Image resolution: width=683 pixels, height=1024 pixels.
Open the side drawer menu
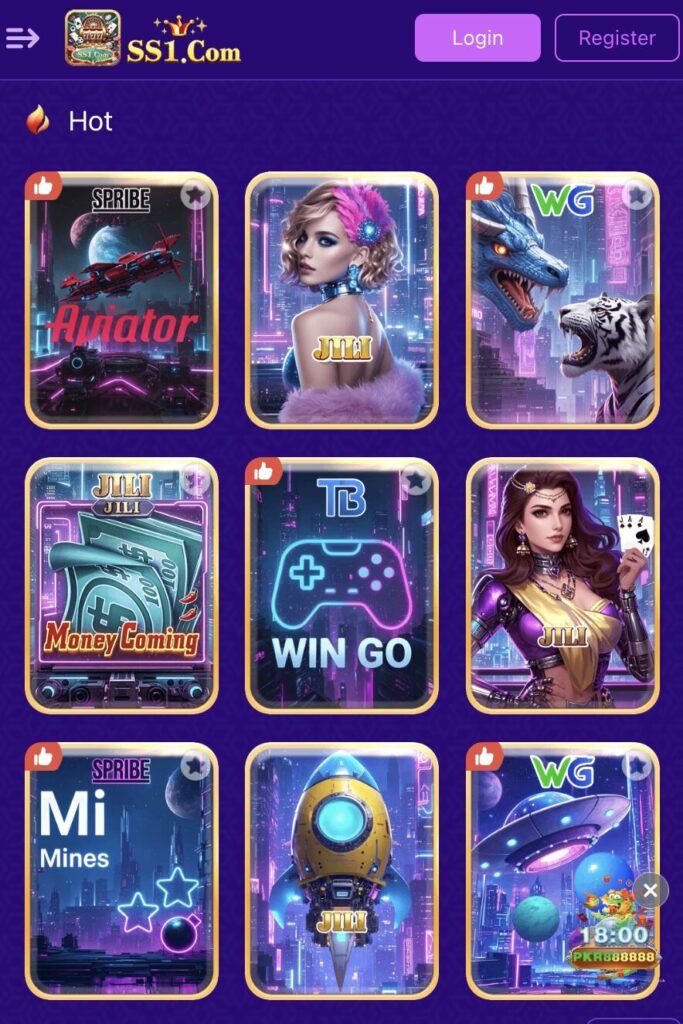23,38
